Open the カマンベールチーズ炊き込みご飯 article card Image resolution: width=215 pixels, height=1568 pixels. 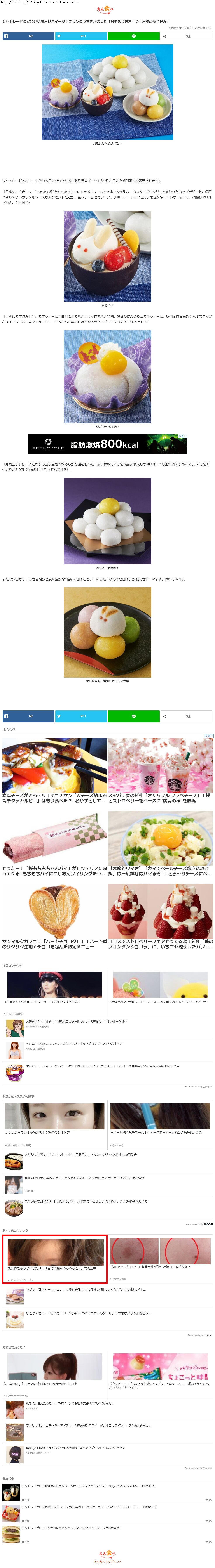pyautogui.click(x=161, y=844)
